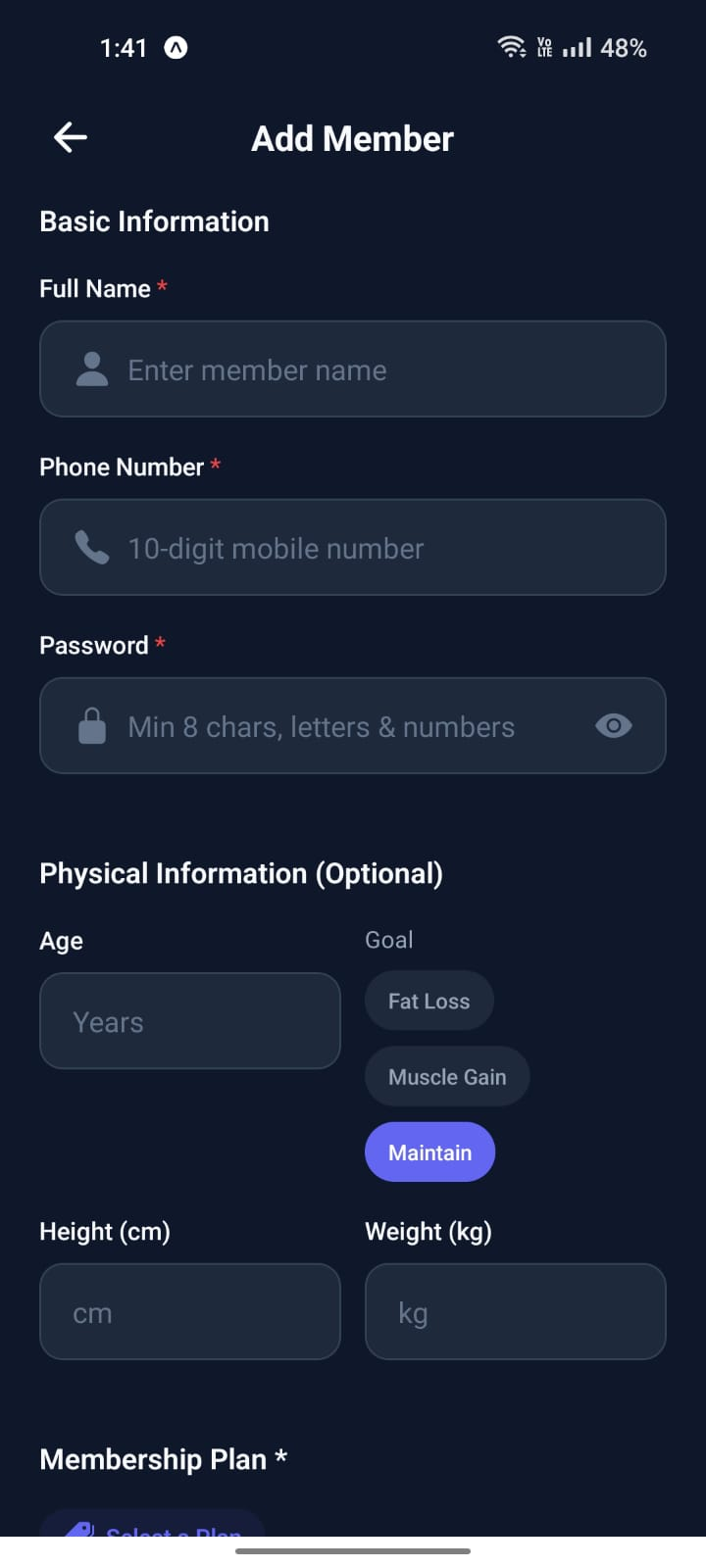This screenshot has height=1568, width=706.
Task: Click the circular app icon near the clock
Action: pos(176,47)
